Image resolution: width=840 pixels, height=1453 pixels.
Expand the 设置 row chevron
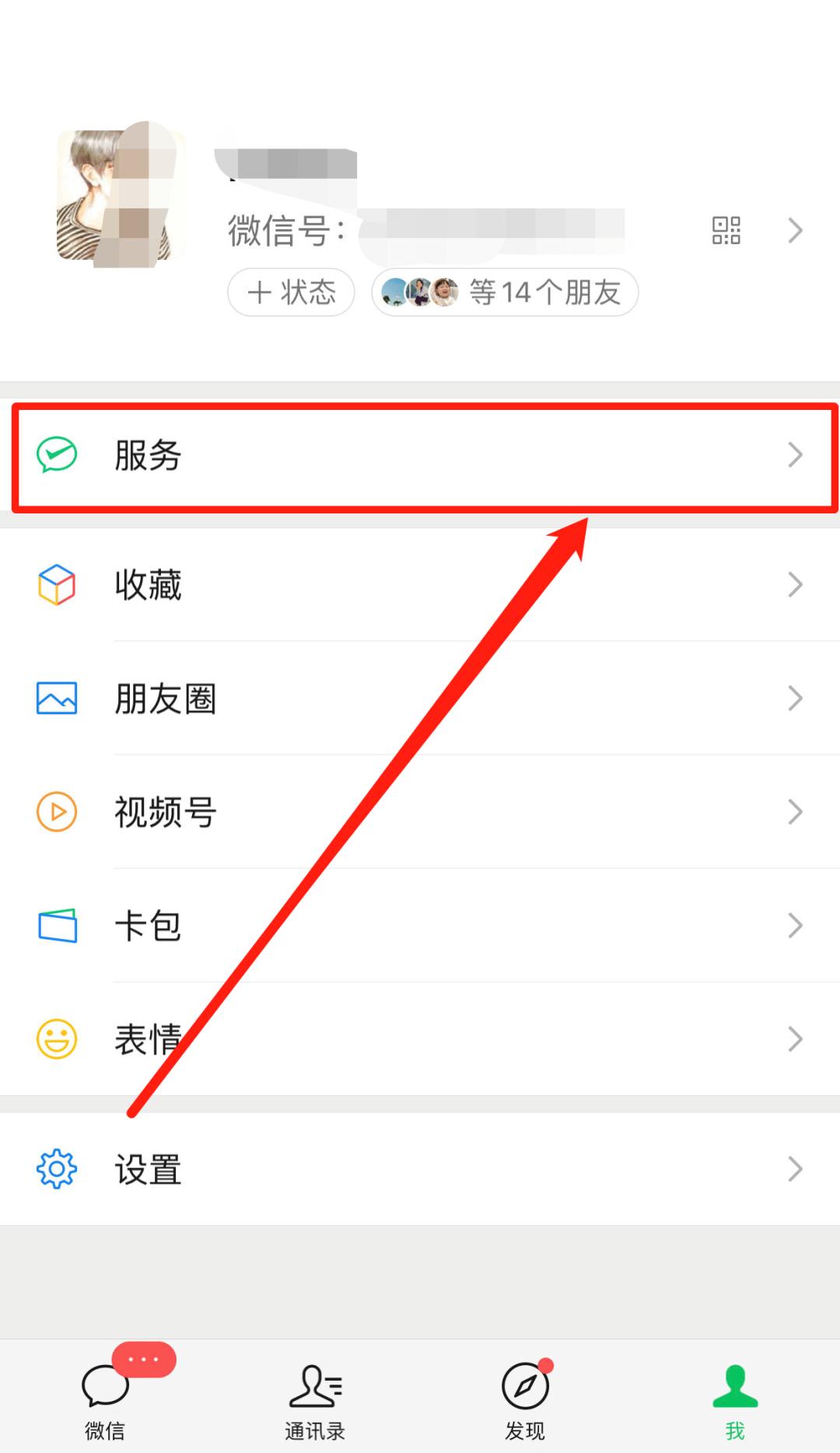(795, 1168)
